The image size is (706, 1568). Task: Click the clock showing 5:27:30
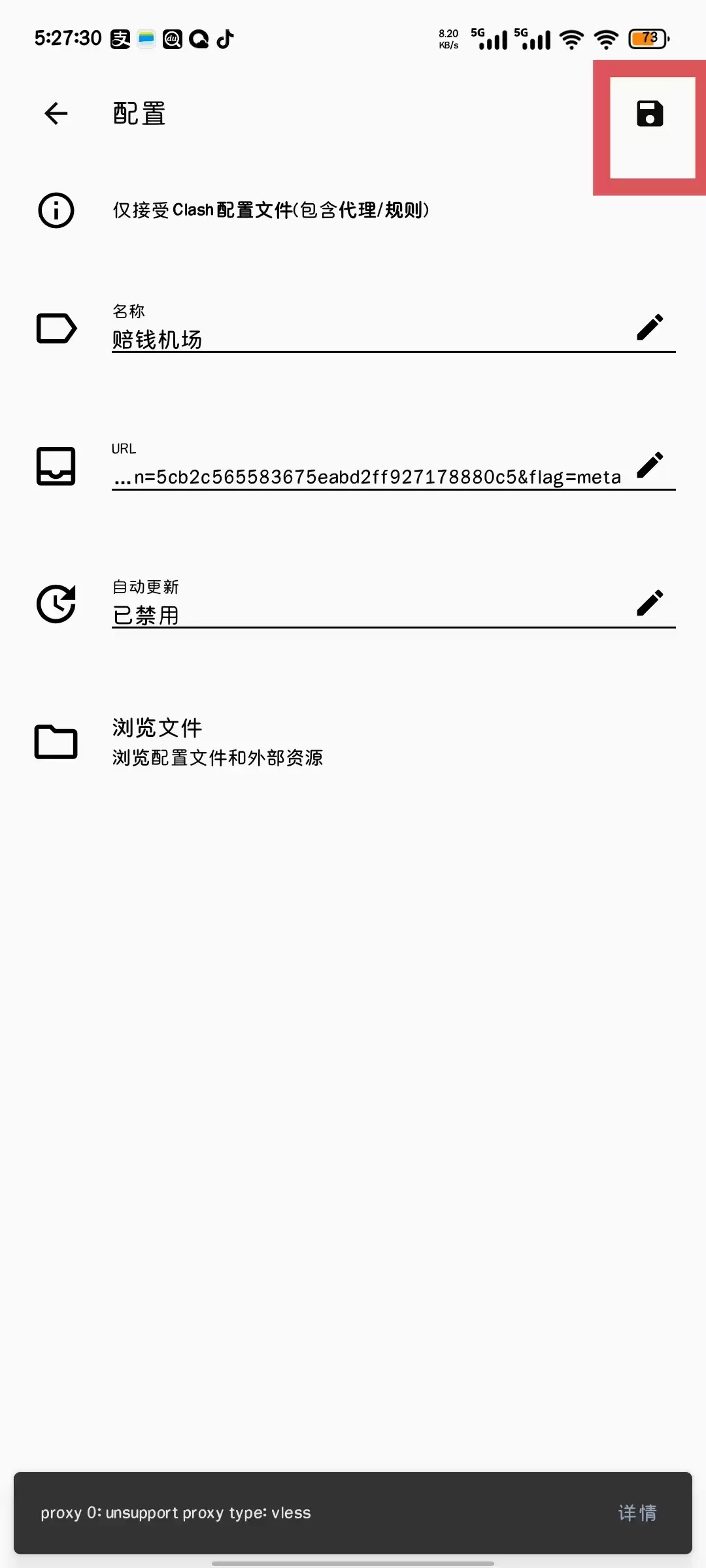tap(68, 38)
